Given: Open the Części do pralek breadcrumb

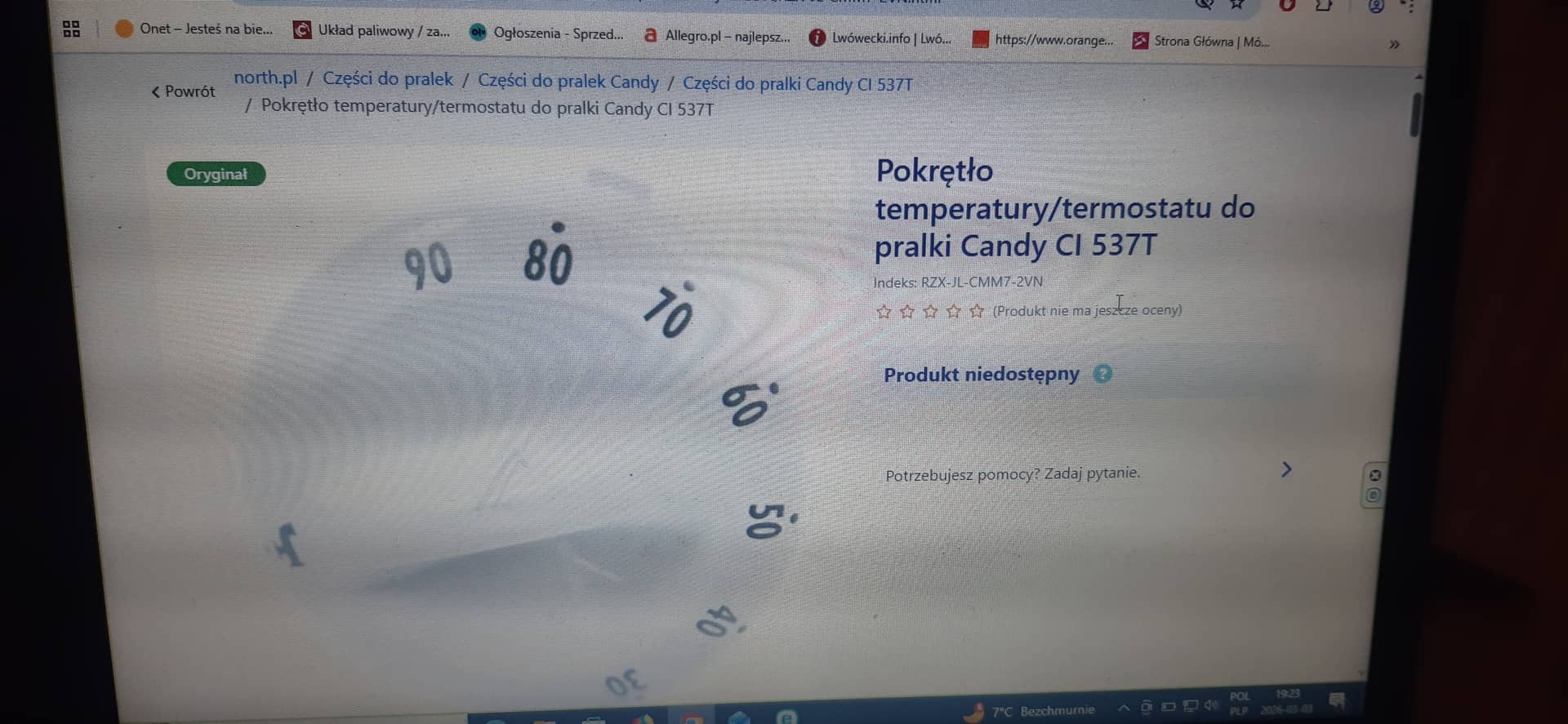Looking at the screenshot, I should pos(387,78).
